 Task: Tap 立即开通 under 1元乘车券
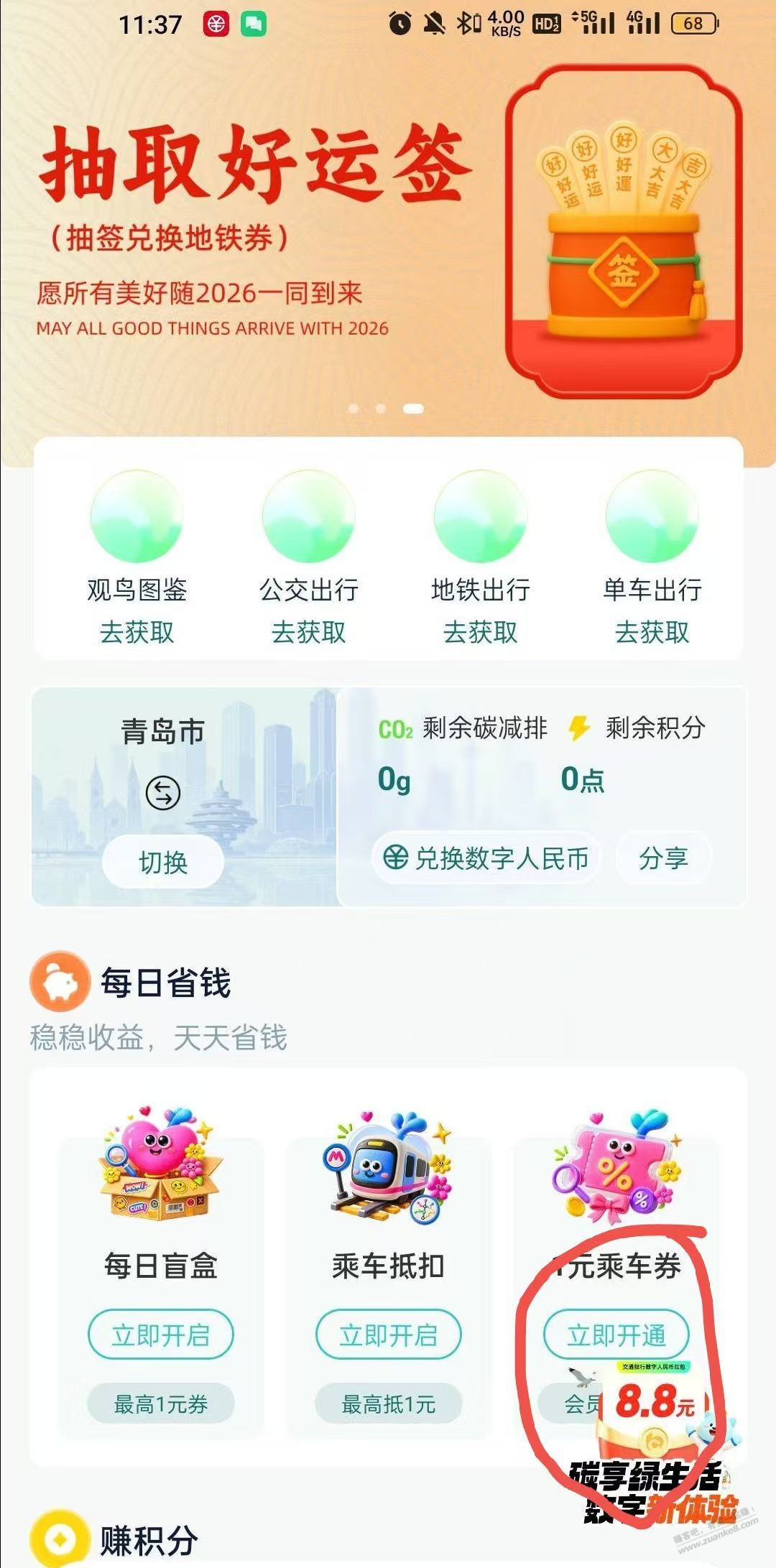616,1335
